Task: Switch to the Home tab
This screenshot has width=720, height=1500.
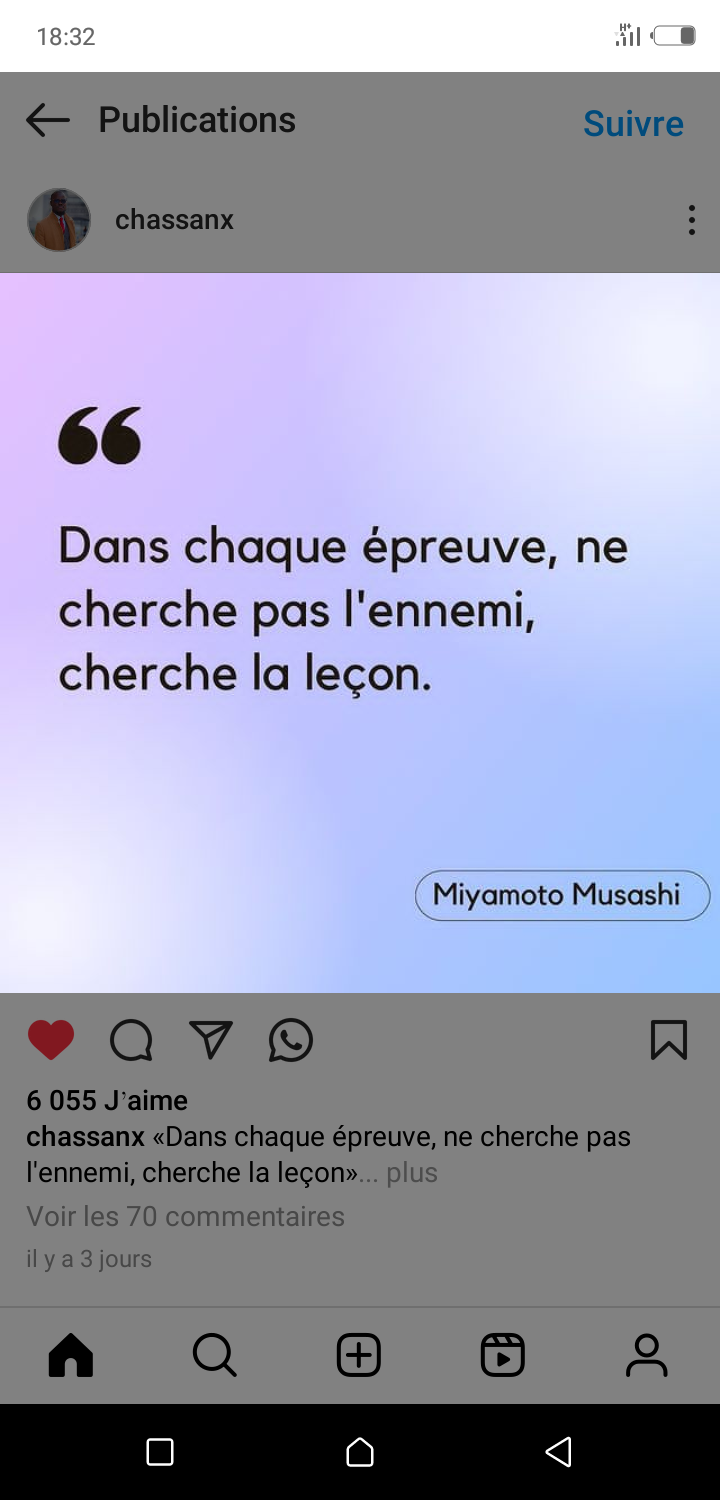Action: pos(71,1356)
